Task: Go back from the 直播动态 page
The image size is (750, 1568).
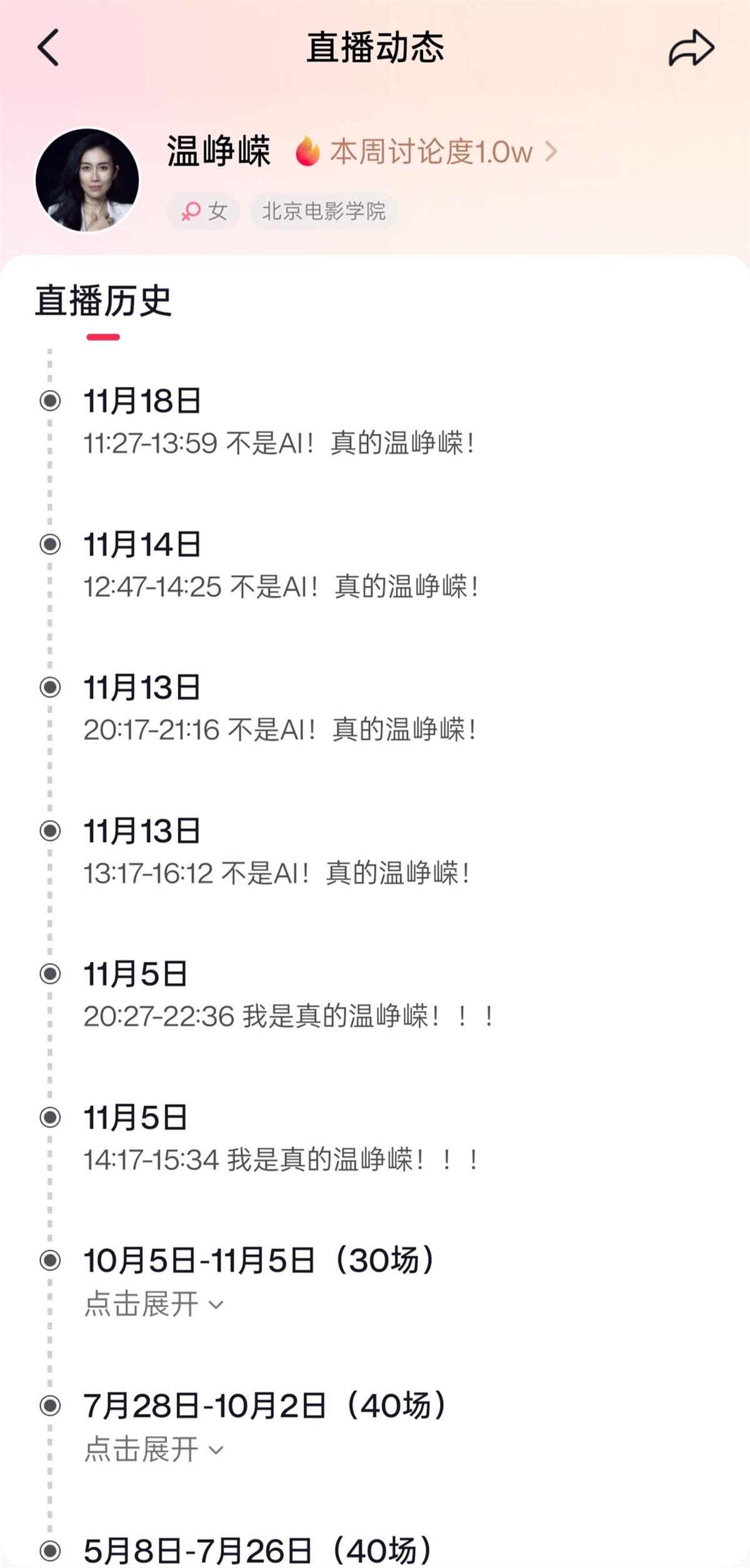Action: (49, 47)
